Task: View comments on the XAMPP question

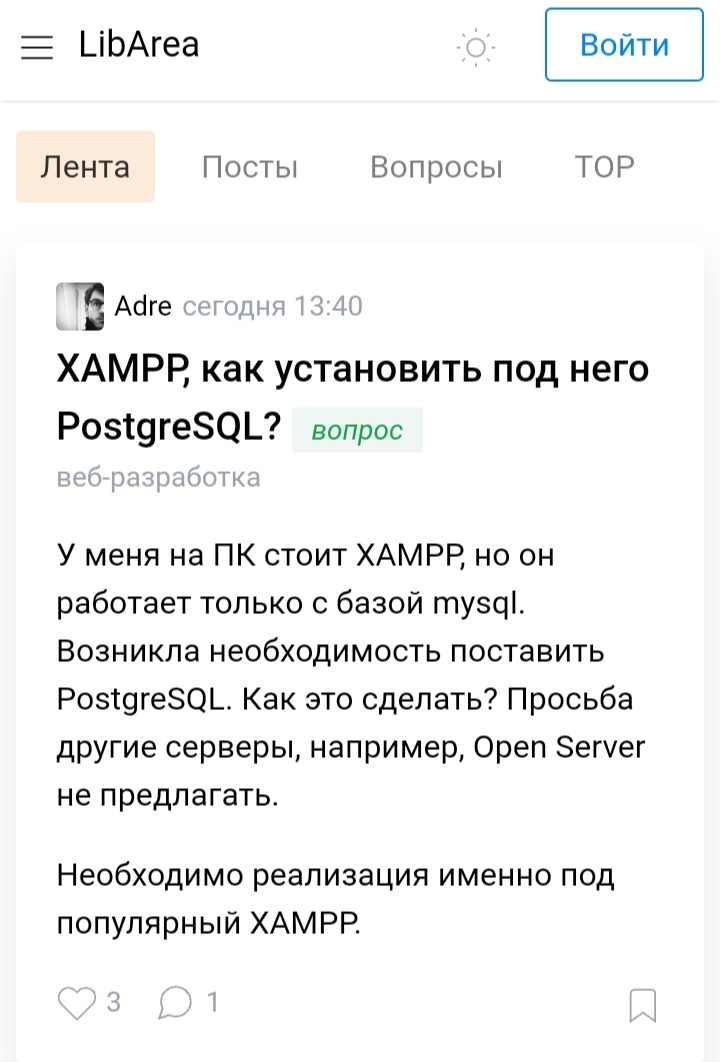Action: [175, 1002]
